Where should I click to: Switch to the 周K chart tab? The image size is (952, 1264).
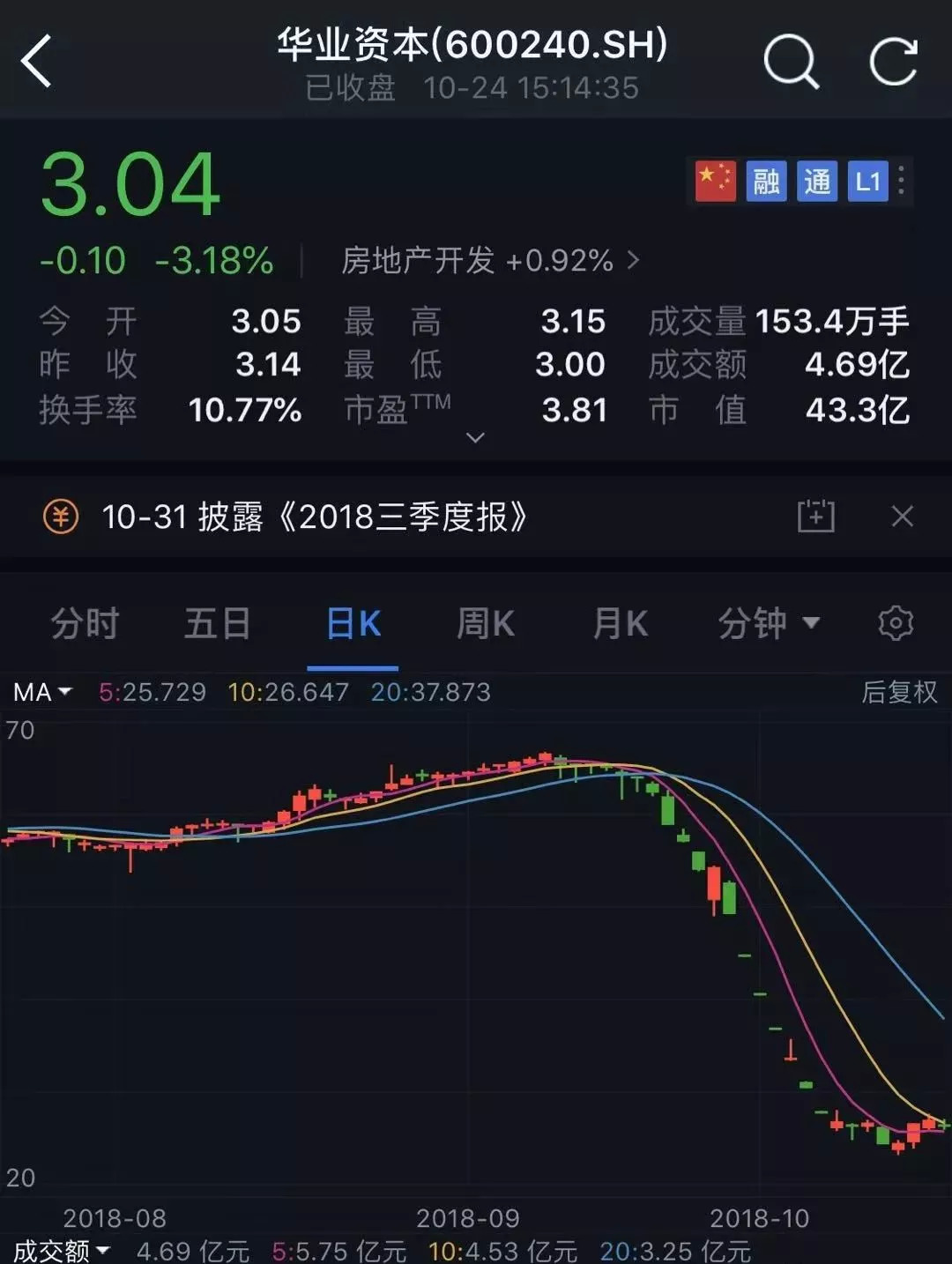coord(485,624)
